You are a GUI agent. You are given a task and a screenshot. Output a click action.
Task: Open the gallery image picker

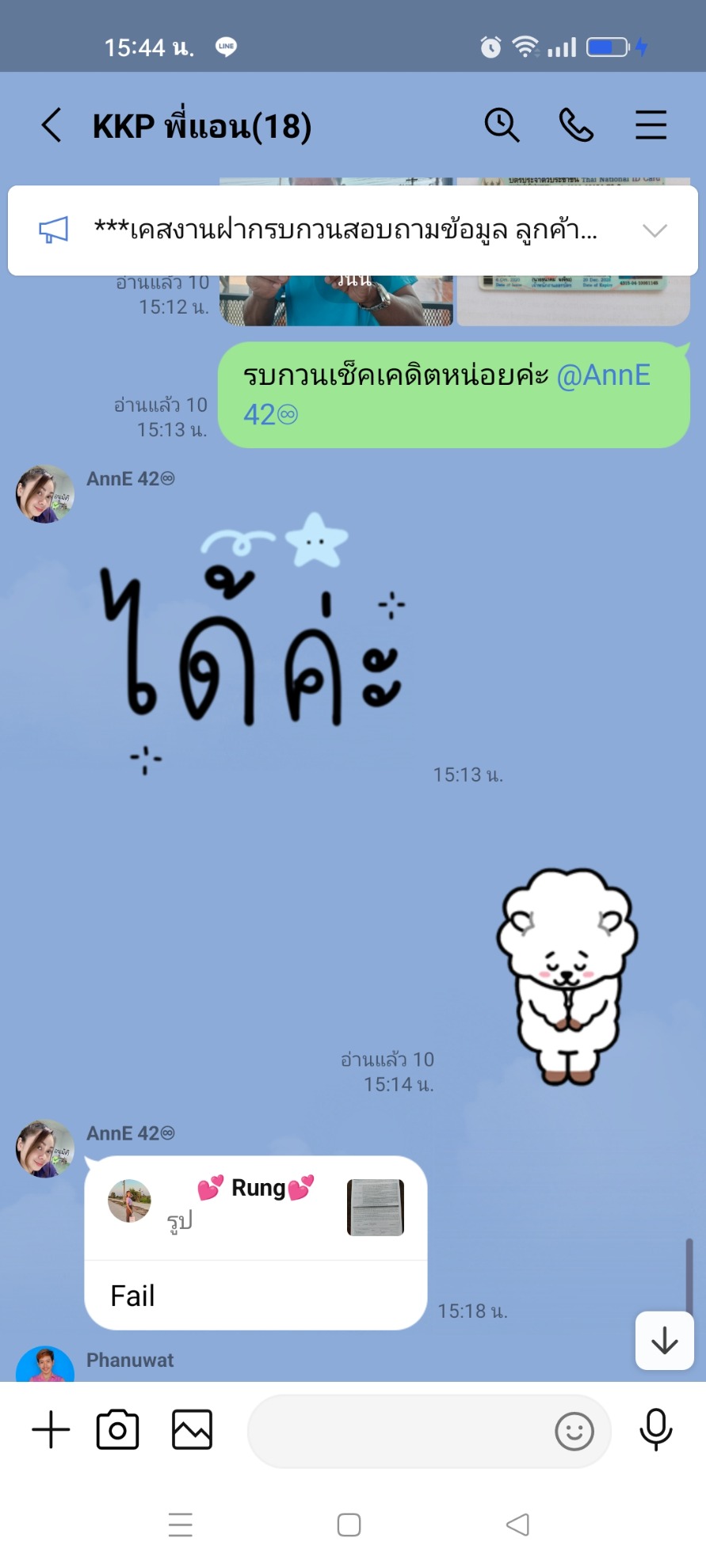(192, 1430)
